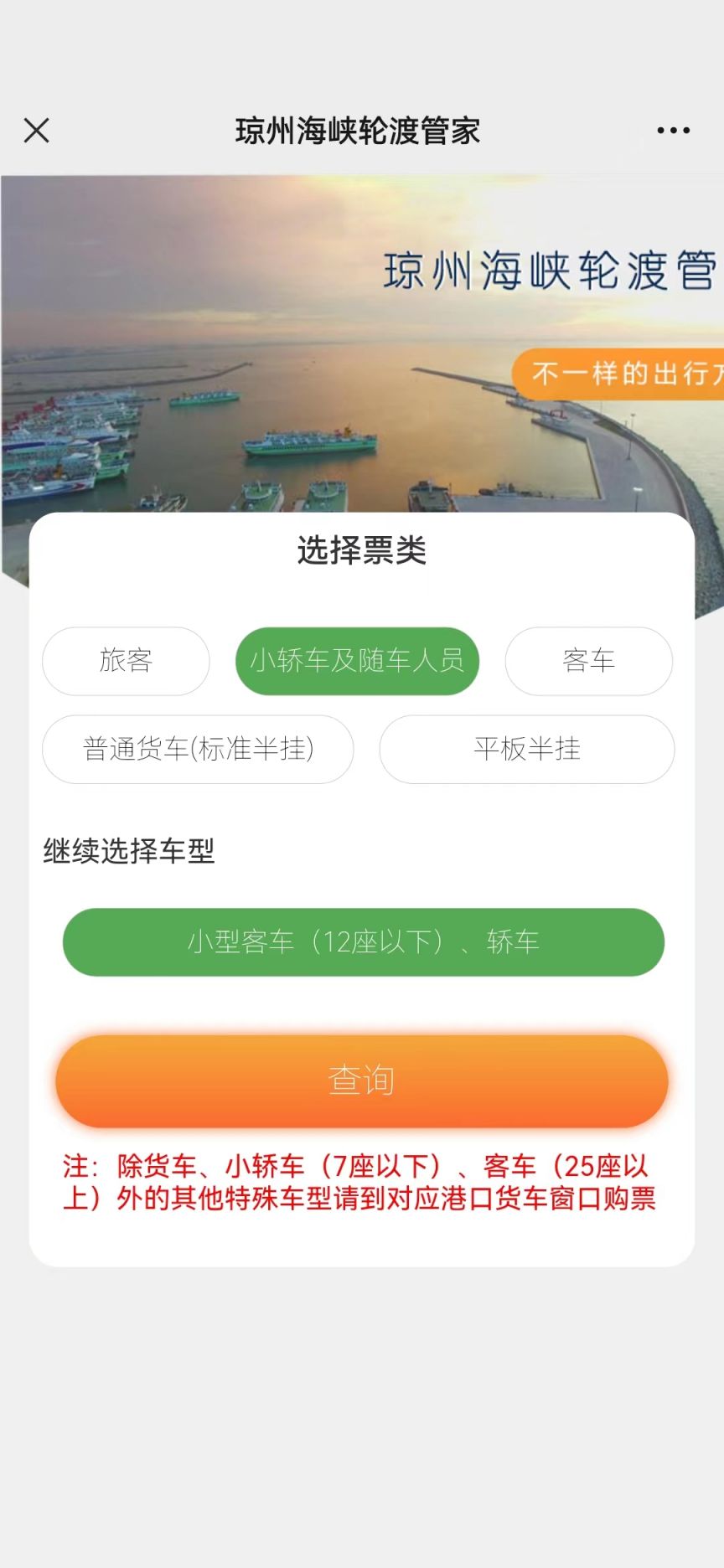Select the 旅客 ticket type

click(x=126, y=661)
